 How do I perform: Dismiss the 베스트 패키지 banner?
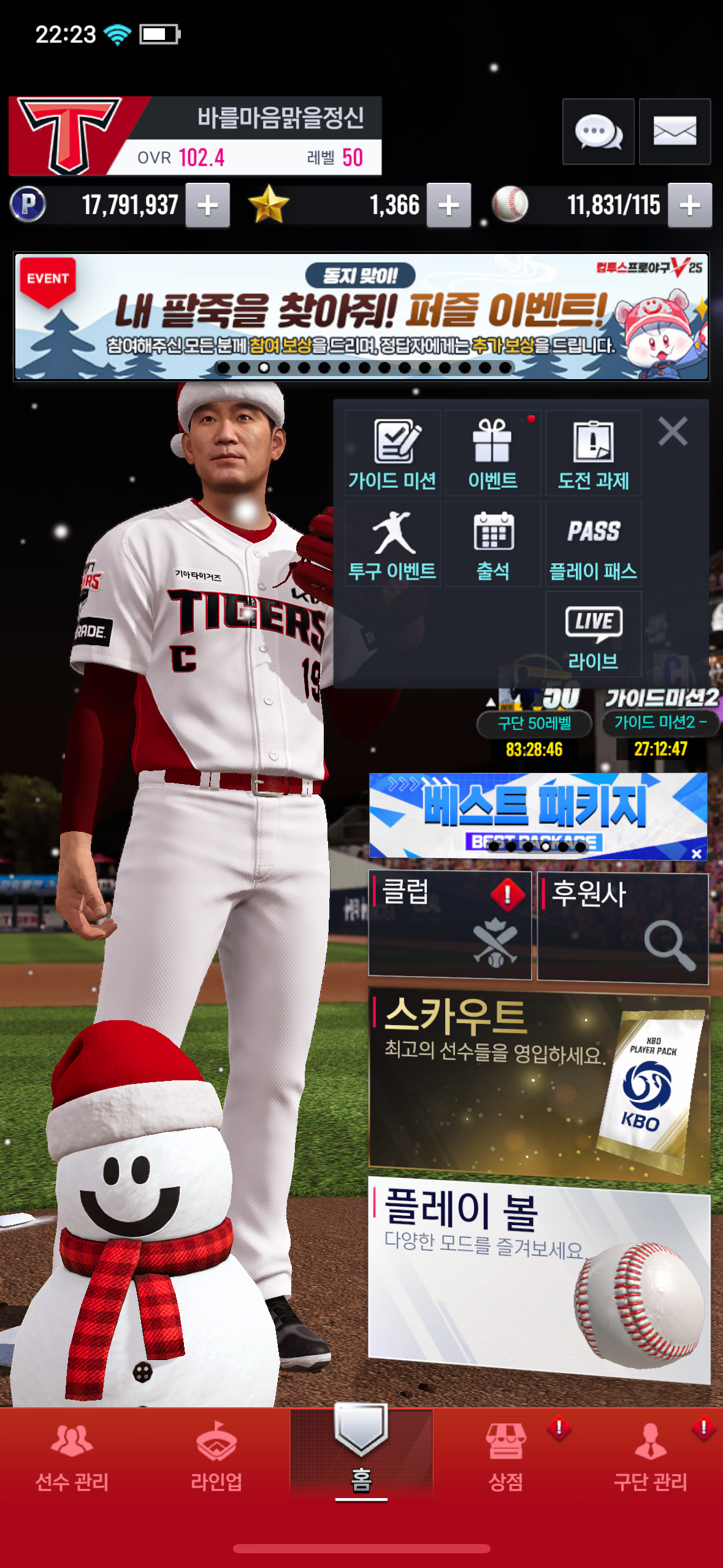(x=697, y=853)
